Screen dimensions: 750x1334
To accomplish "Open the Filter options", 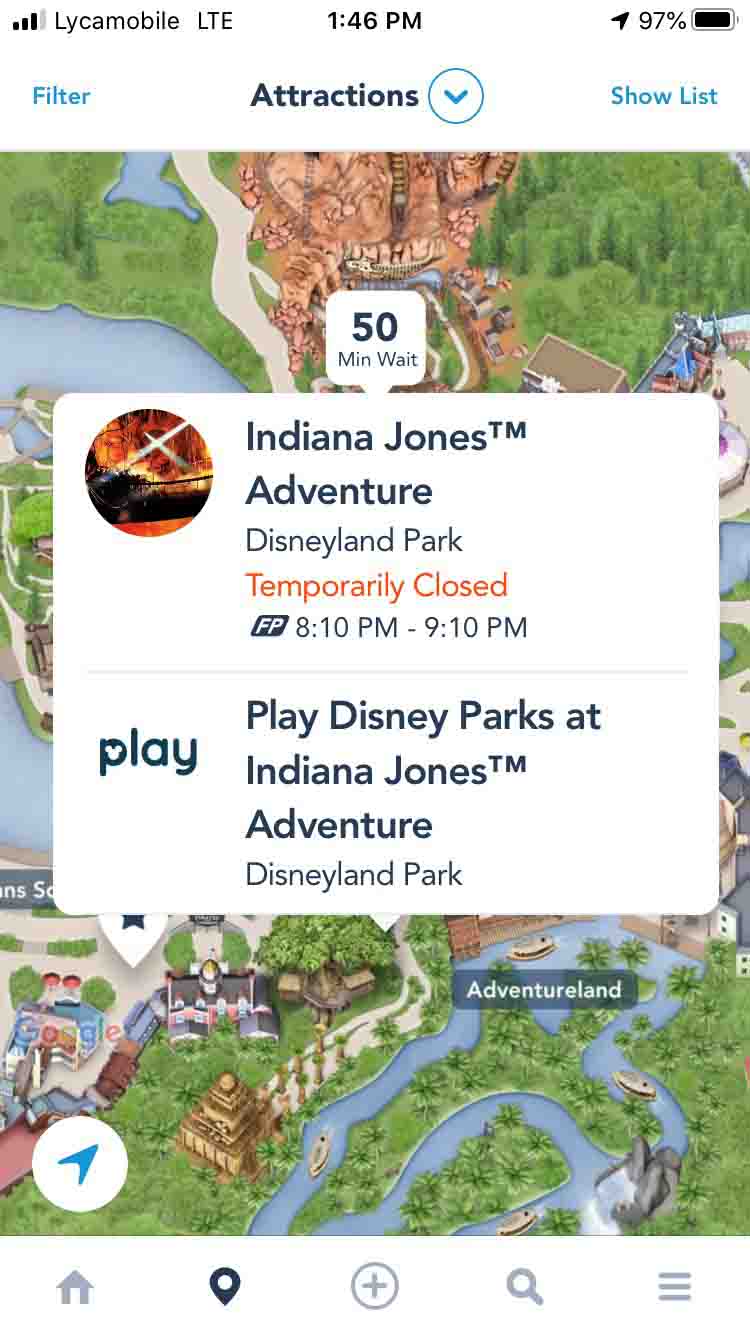I will (61, 96).
